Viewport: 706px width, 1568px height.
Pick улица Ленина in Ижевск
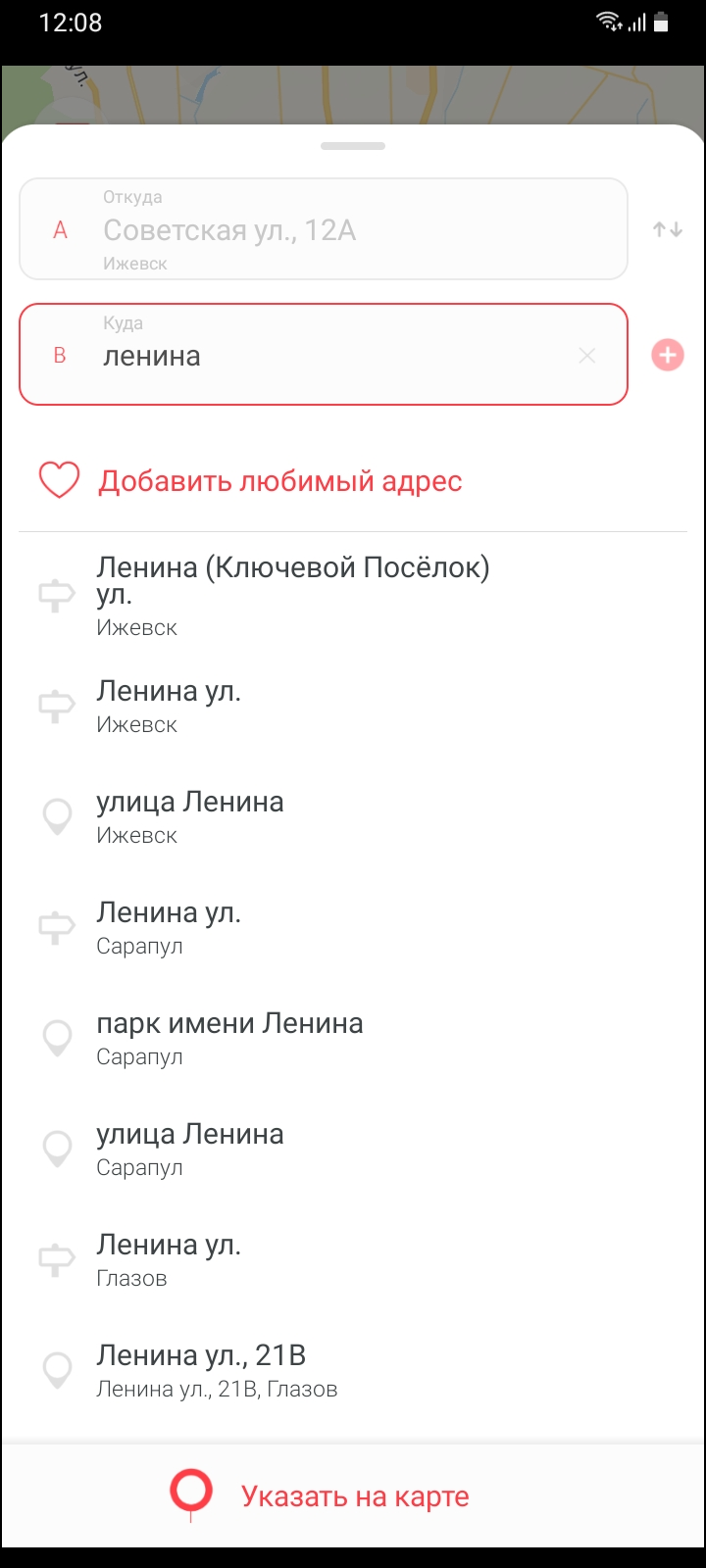click(353, 817)
